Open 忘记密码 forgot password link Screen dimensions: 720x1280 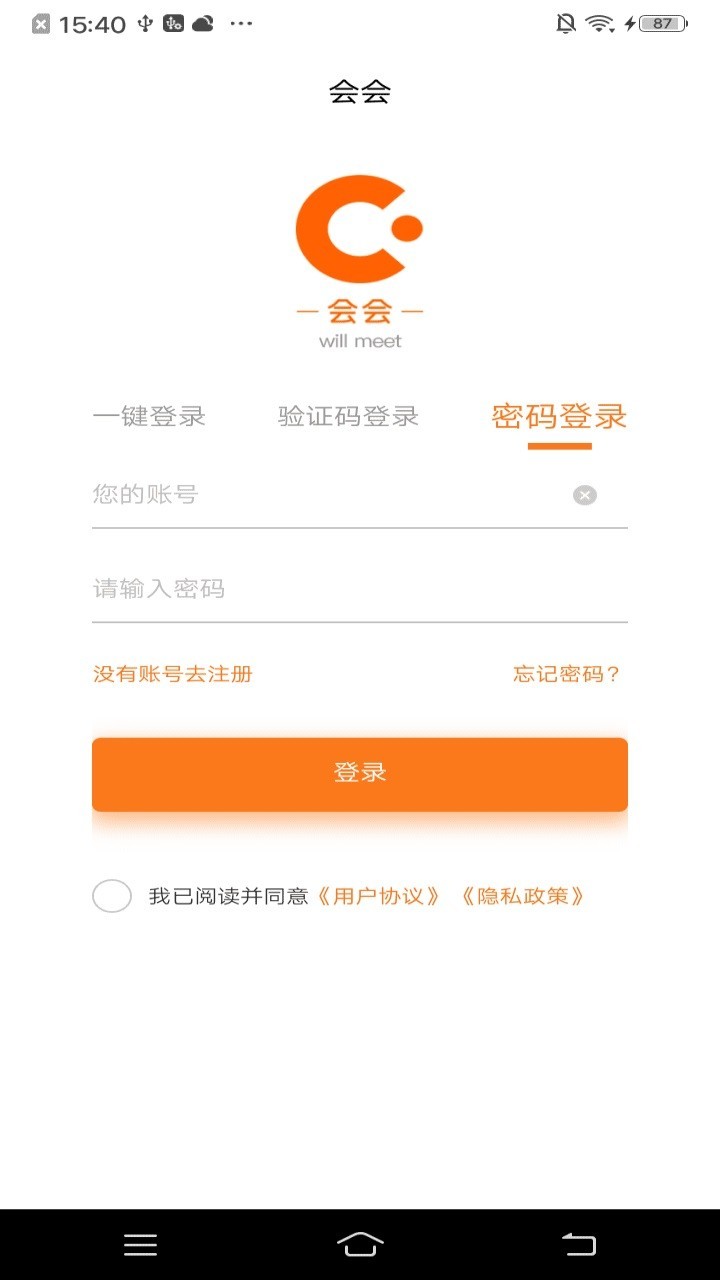pyautogui.click(x=564, y=675)
